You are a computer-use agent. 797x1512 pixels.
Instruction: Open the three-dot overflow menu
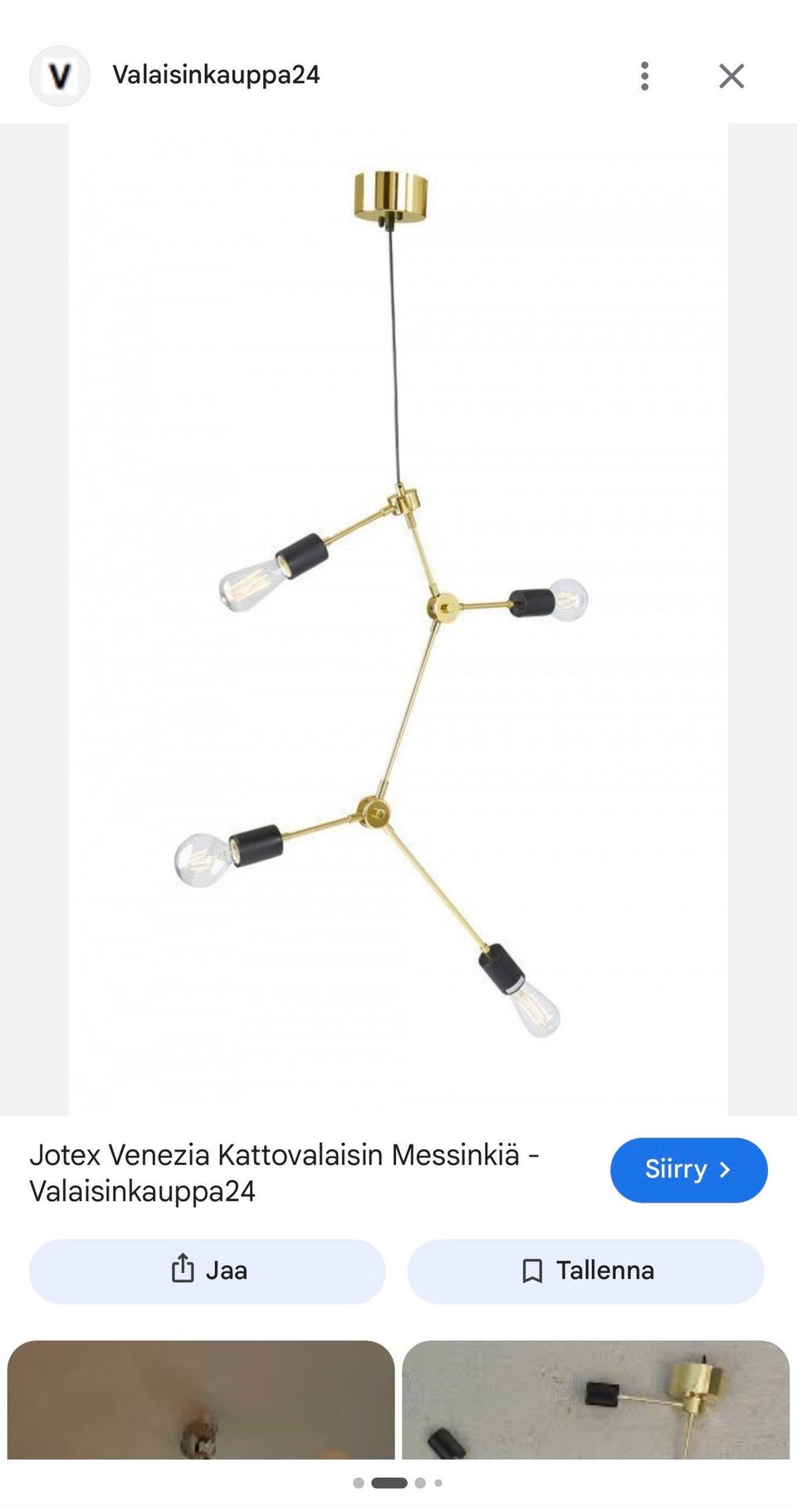click(x=644, y=76)
